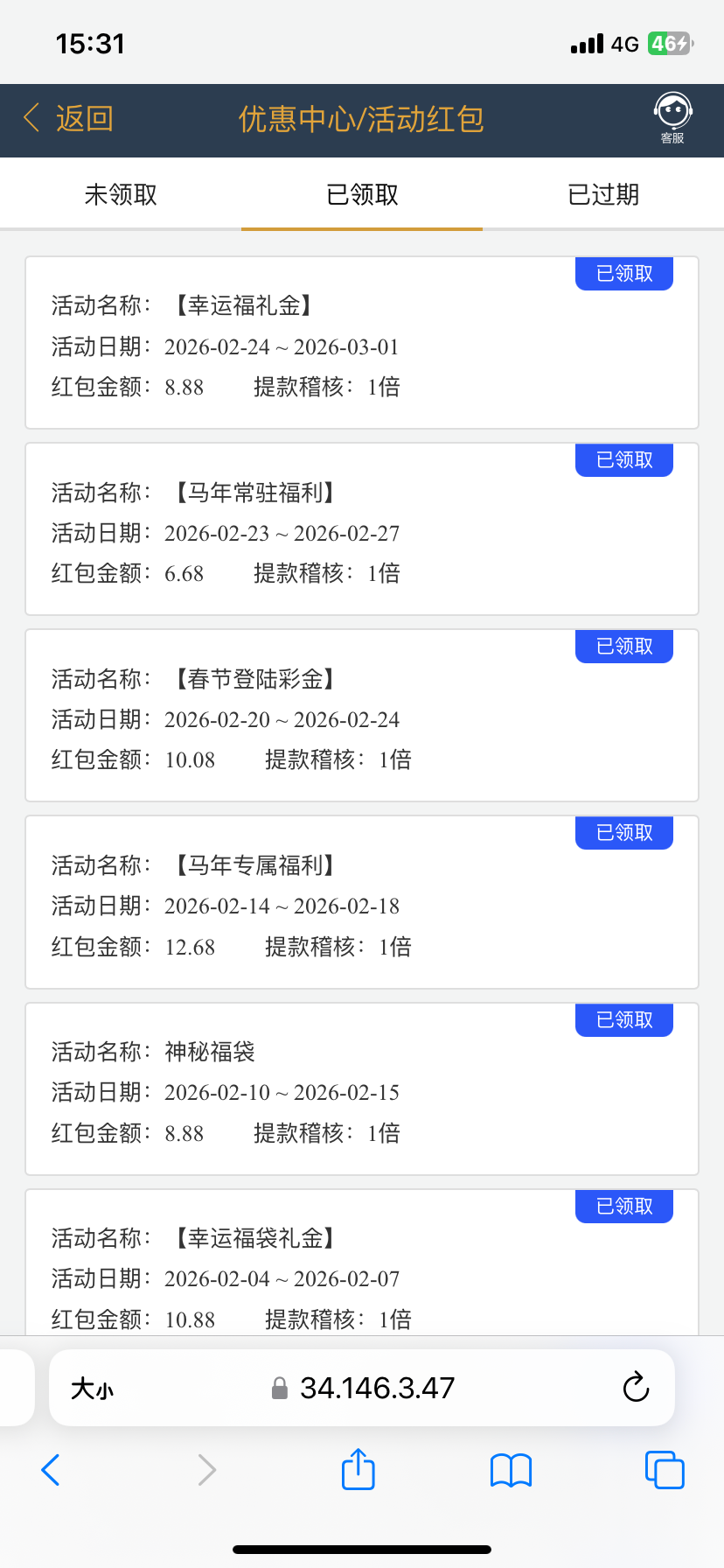Image resolution: width=724 pixels, height=1568 pixels.
Task: Switch to the 未领取 tab
Action: [121, 194]
